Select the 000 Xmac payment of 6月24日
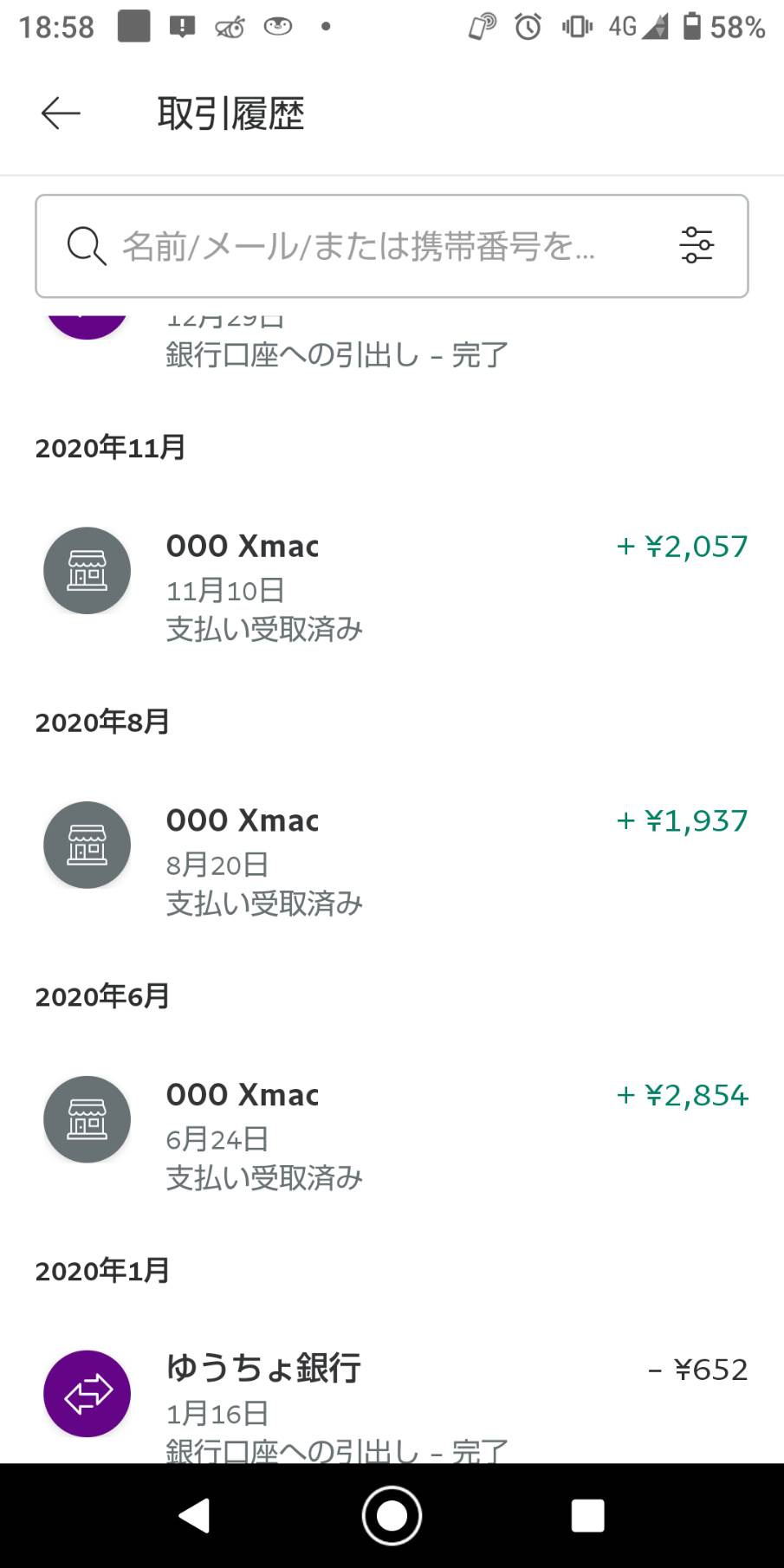This screenshot has width=784, height=1568. [392, 1133]
